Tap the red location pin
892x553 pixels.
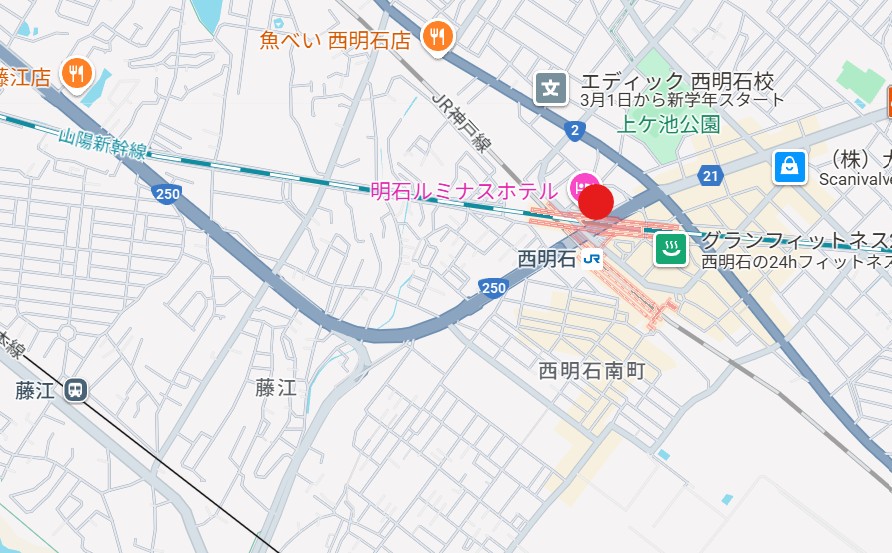point(596,201)
